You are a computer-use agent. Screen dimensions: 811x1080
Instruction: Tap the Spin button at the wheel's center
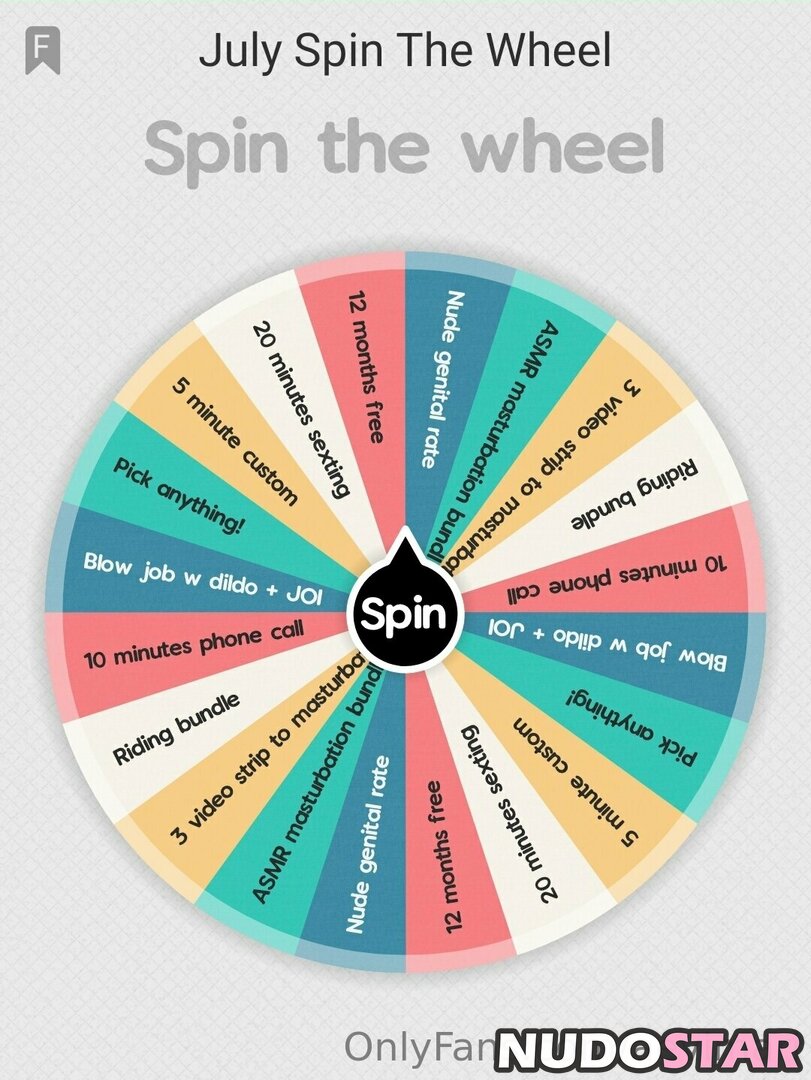click(x=404, y=614)
